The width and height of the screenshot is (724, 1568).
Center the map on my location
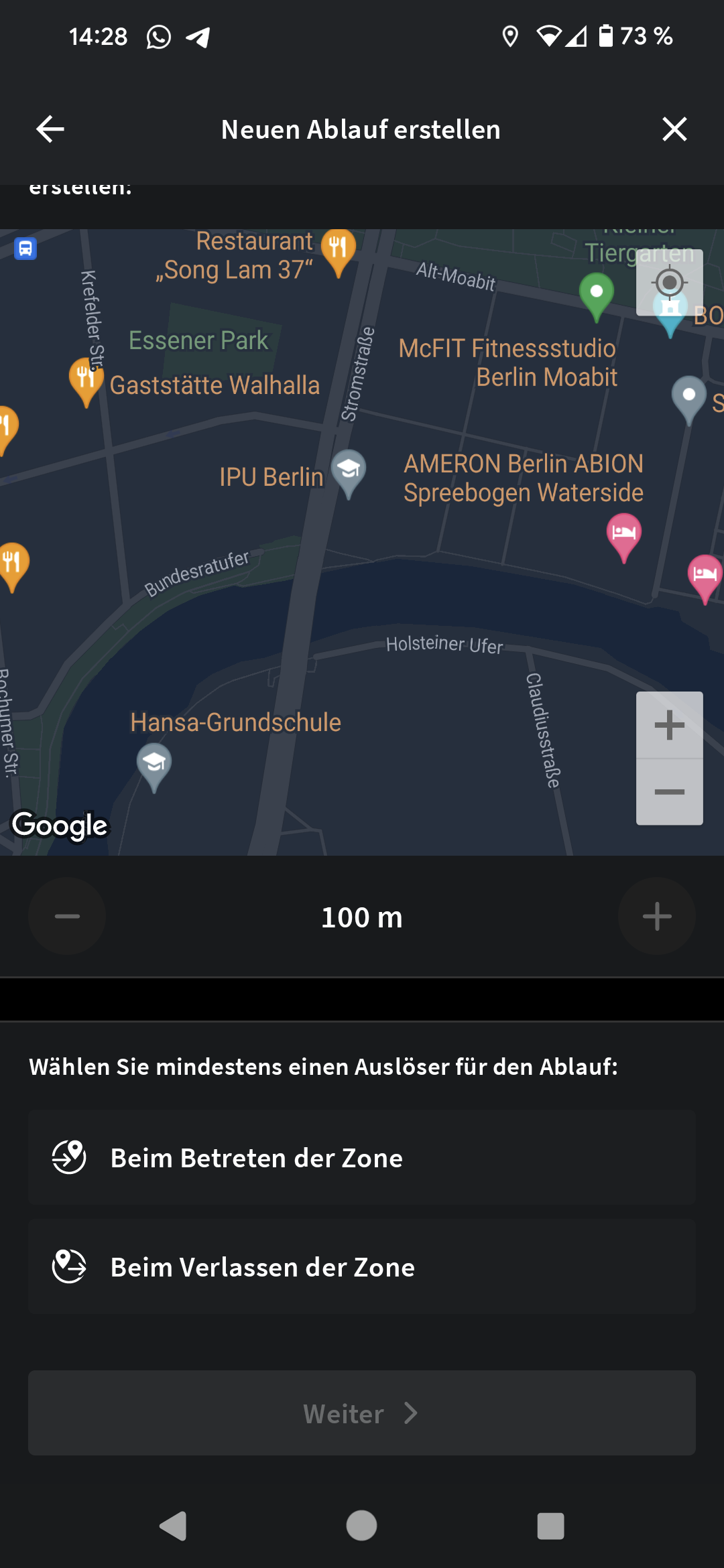(669, 282)
